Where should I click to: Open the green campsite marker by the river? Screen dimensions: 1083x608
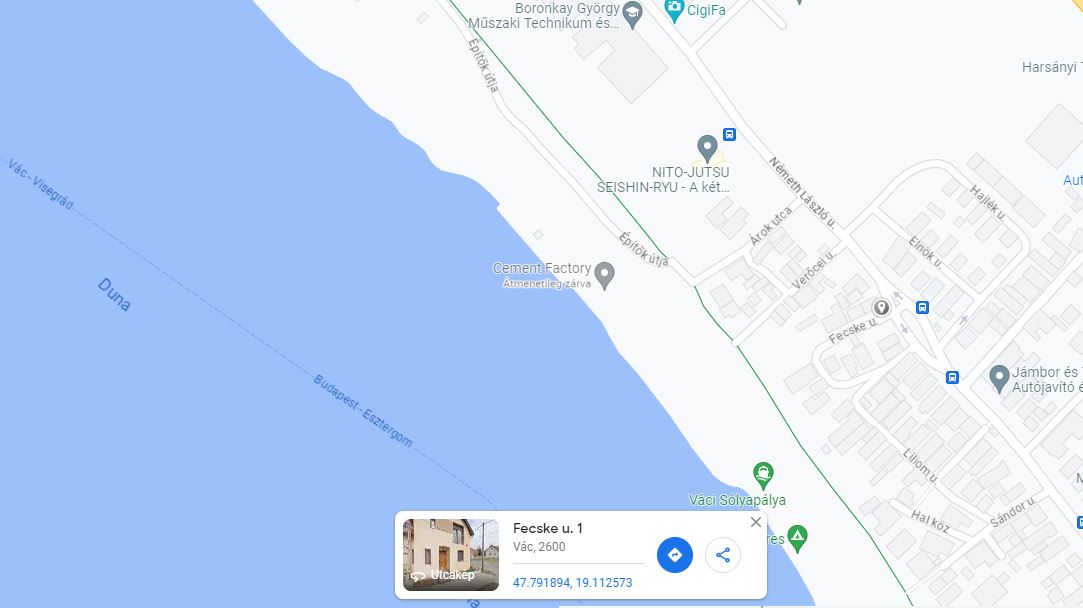click(x=797, y=538)
